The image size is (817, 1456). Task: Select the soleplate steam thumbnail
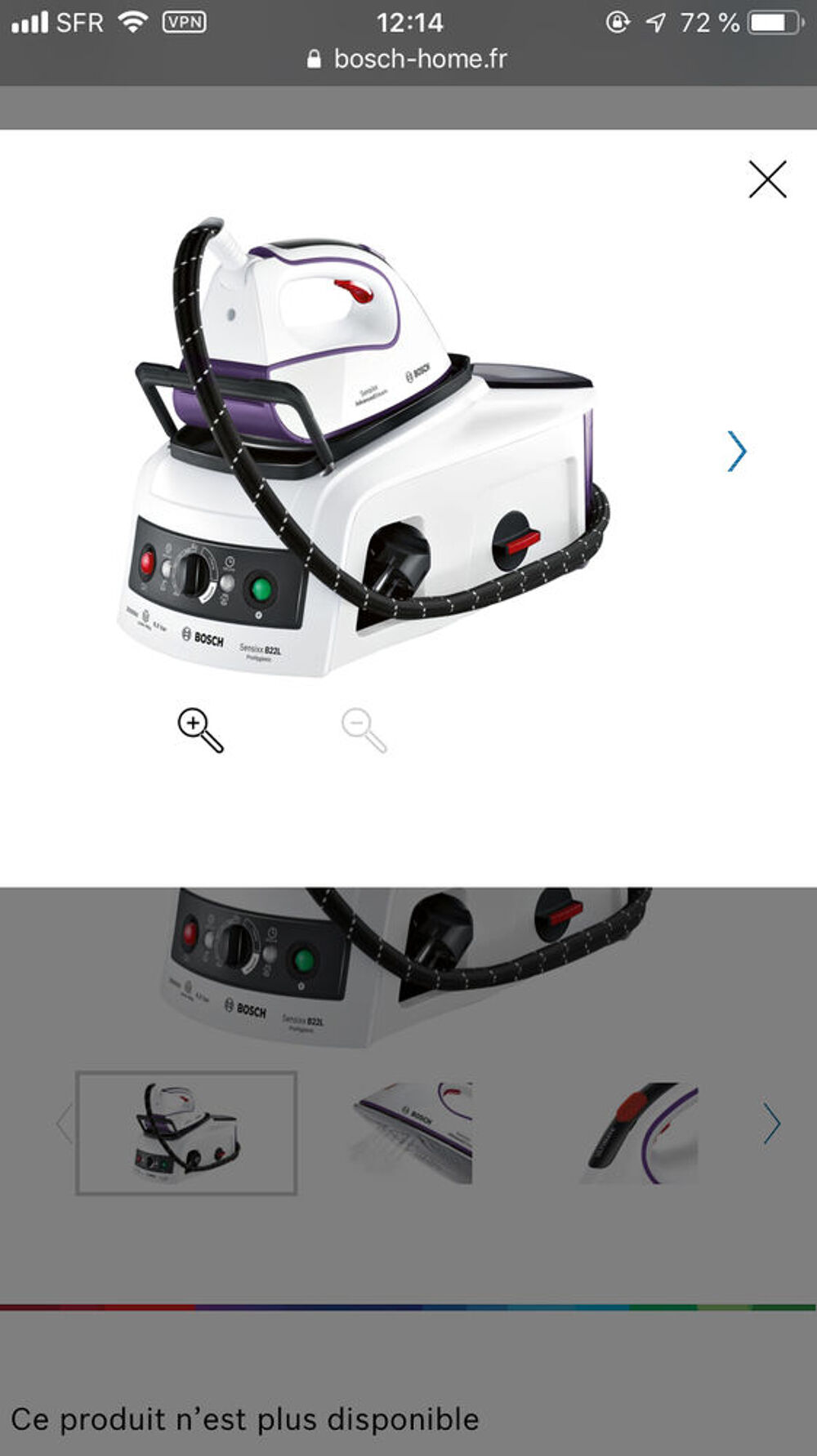(x=412, y=1133)
